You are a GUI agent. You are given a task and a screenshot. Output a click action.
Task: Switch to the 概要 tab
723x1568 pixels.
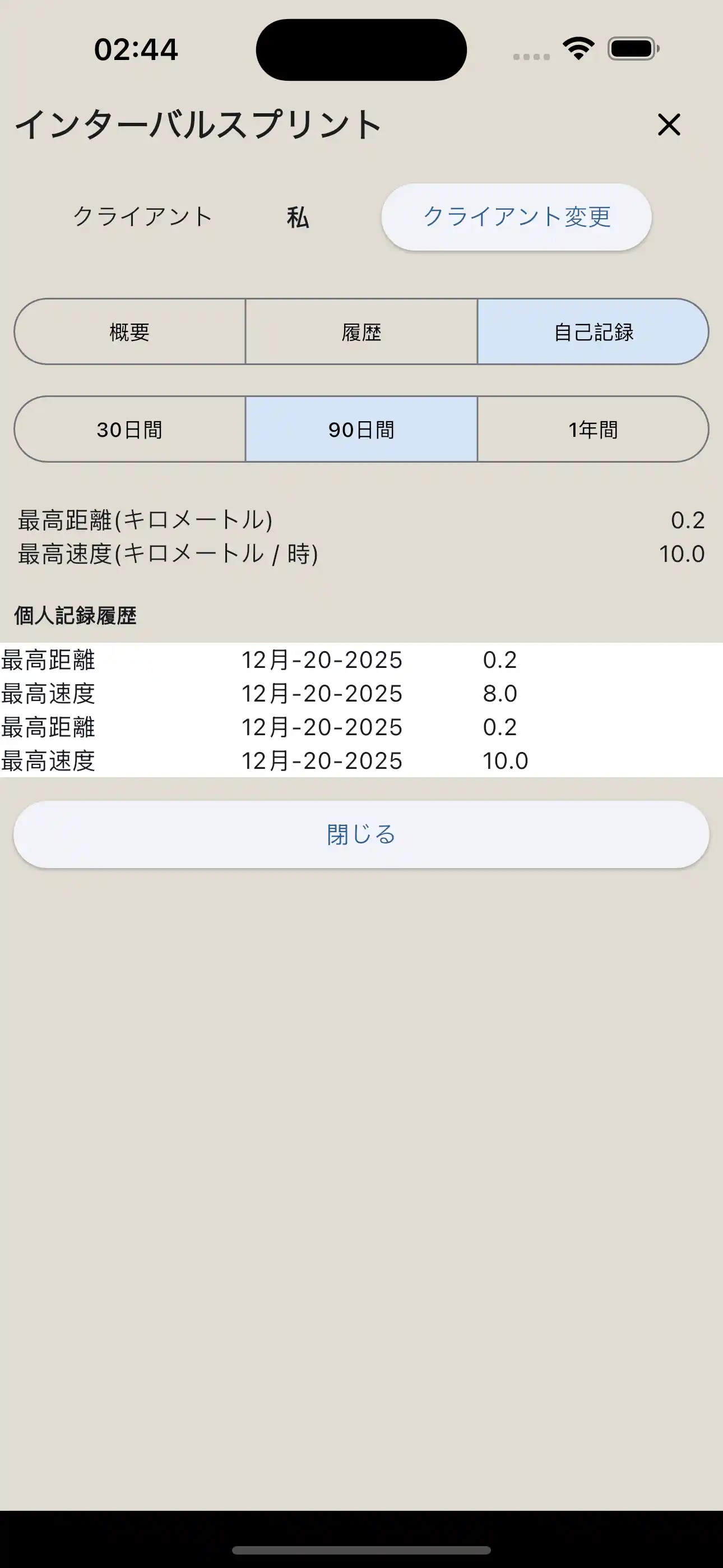coord(129,332)
